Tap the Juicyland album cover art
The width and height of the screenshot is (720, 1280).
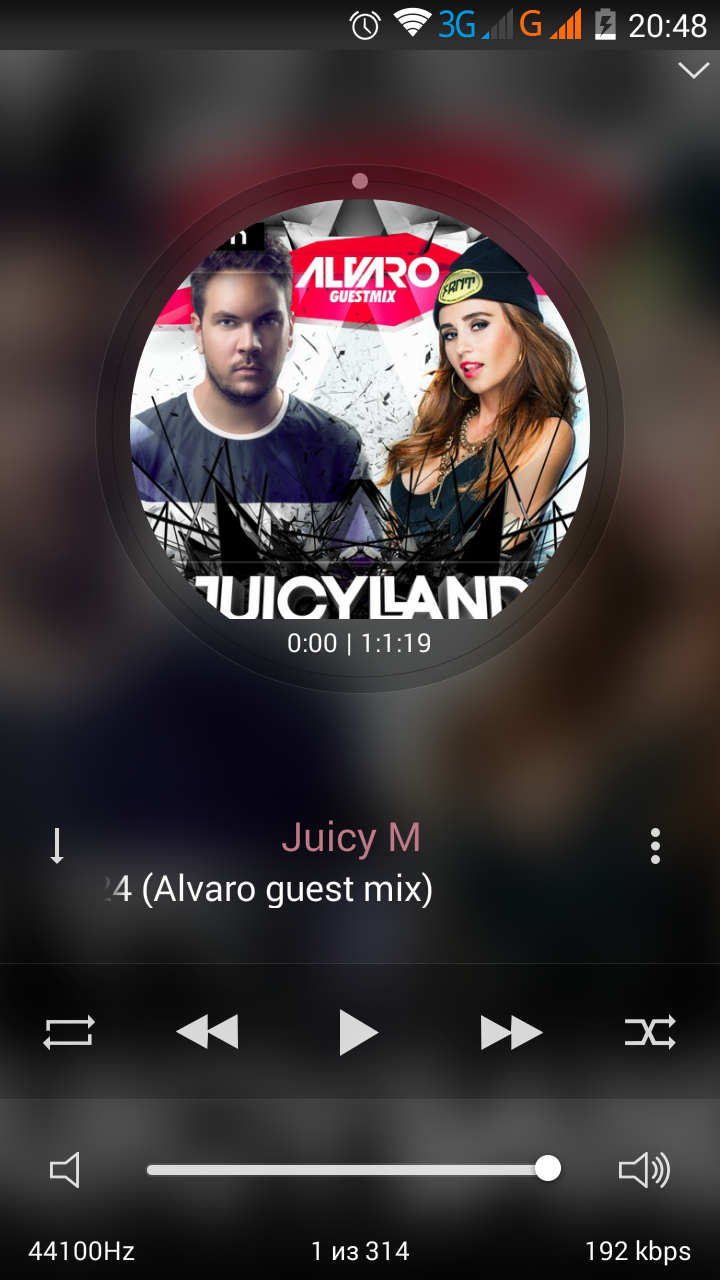360,410
